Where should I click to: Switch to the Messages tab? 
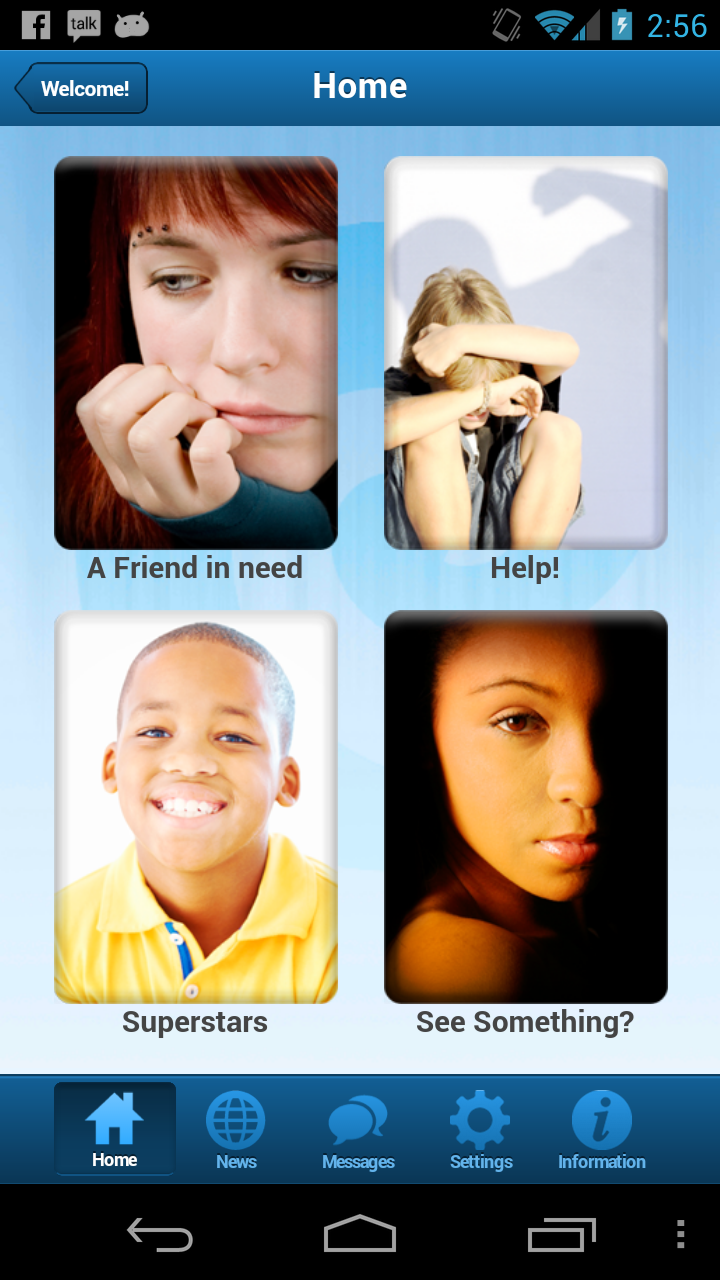[358, 1130]
